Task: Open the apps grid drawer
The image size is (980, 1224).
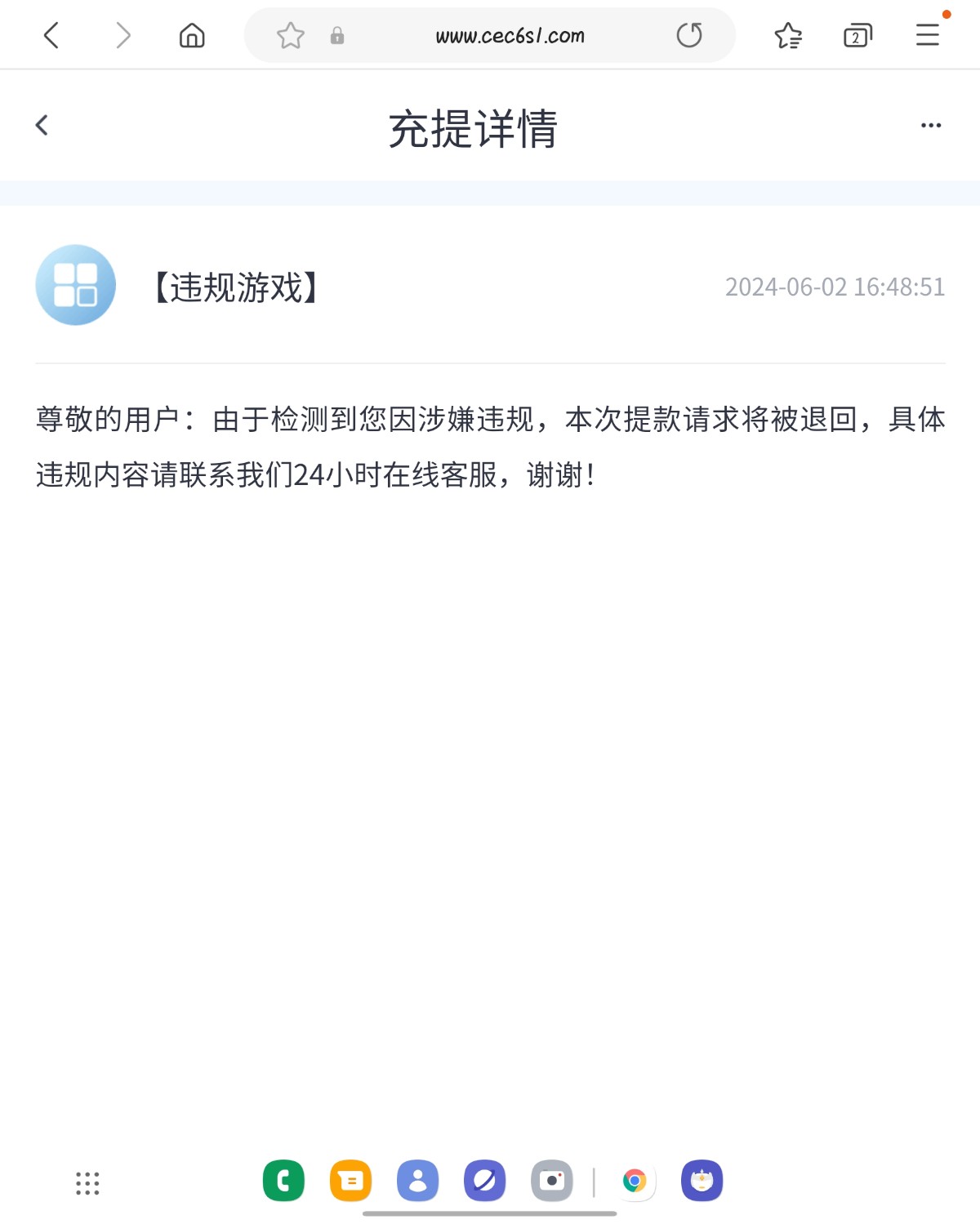Action: click(87, 1182)
